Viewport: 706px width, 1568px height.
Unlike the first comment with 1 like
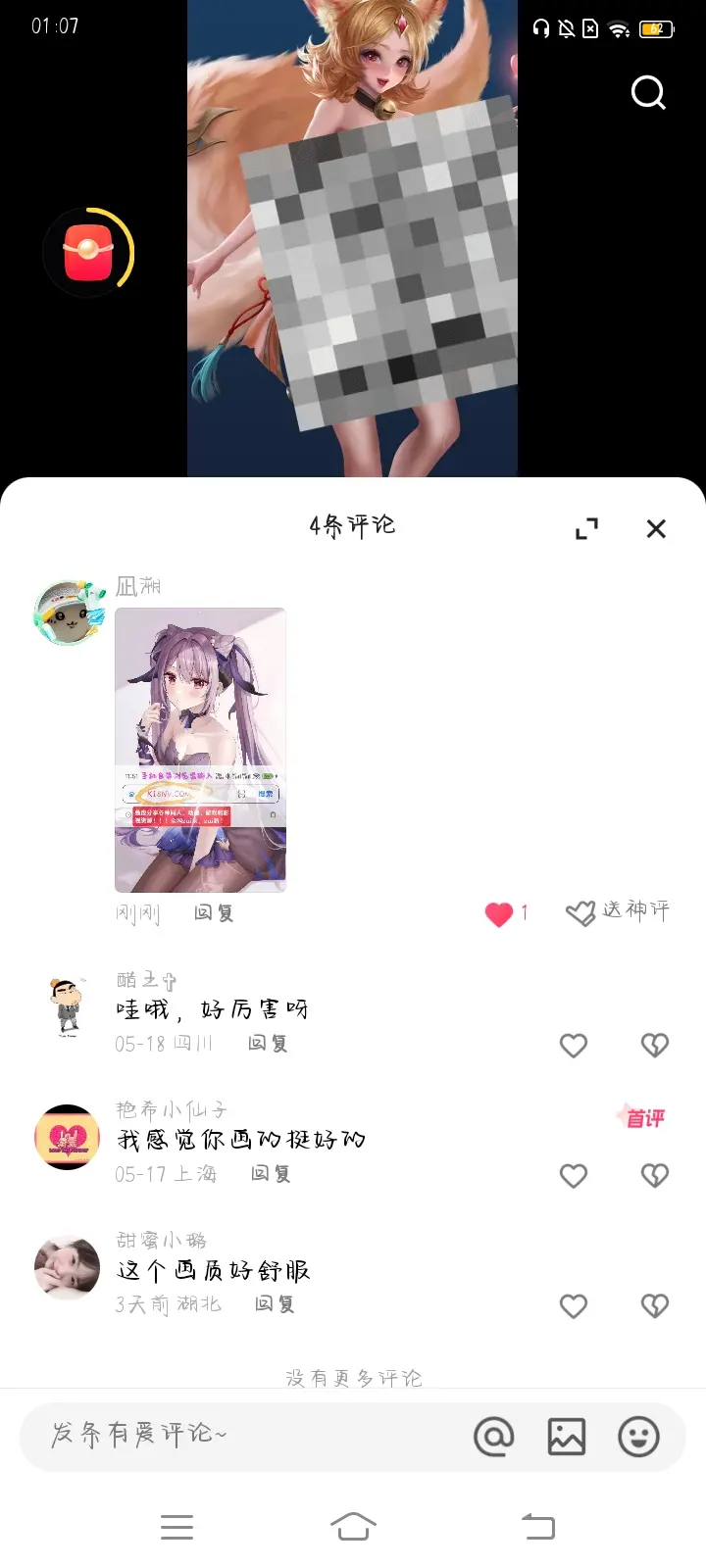(499, 913)
